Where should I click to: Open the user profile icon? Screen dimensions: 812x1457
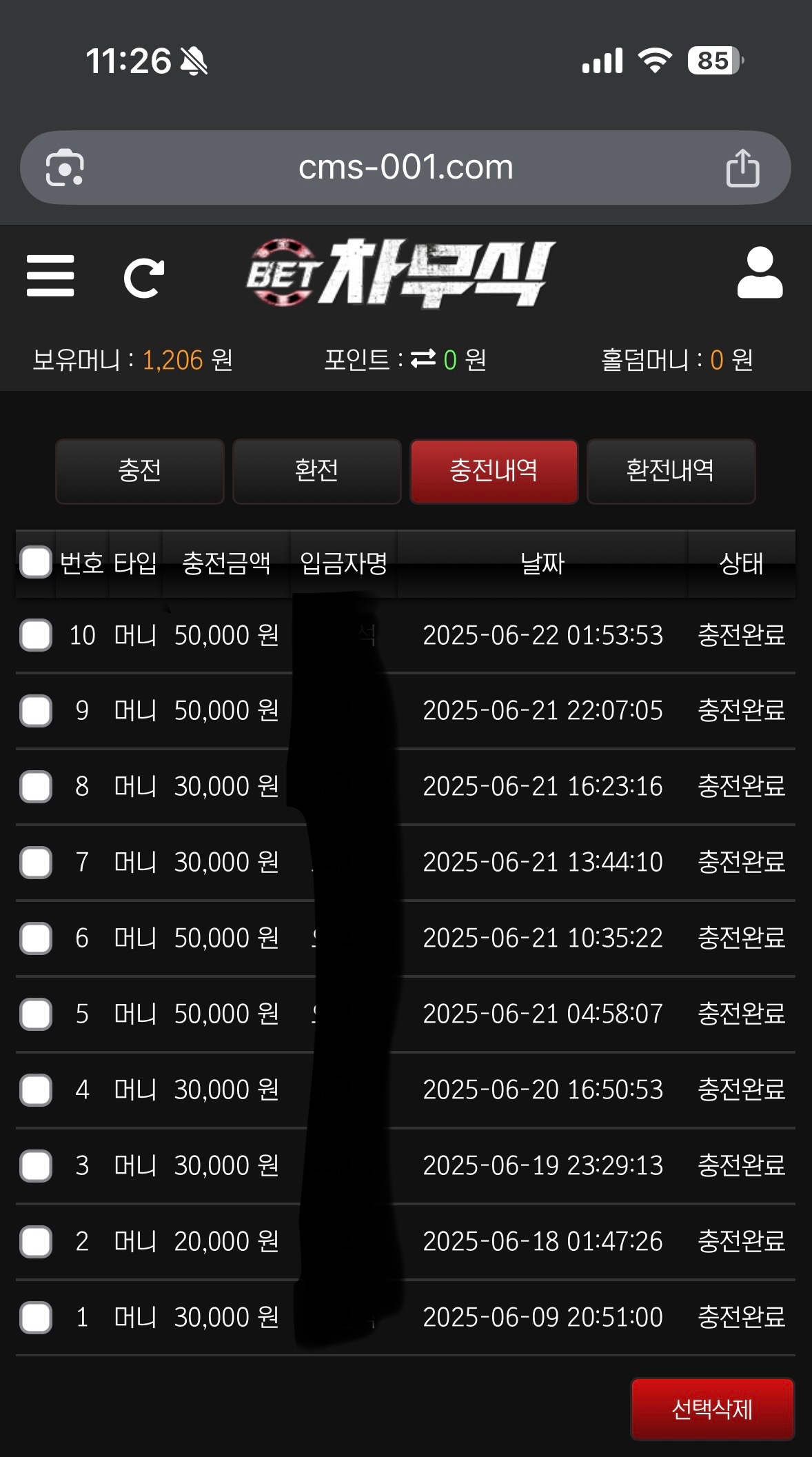(x=760, y=274)
